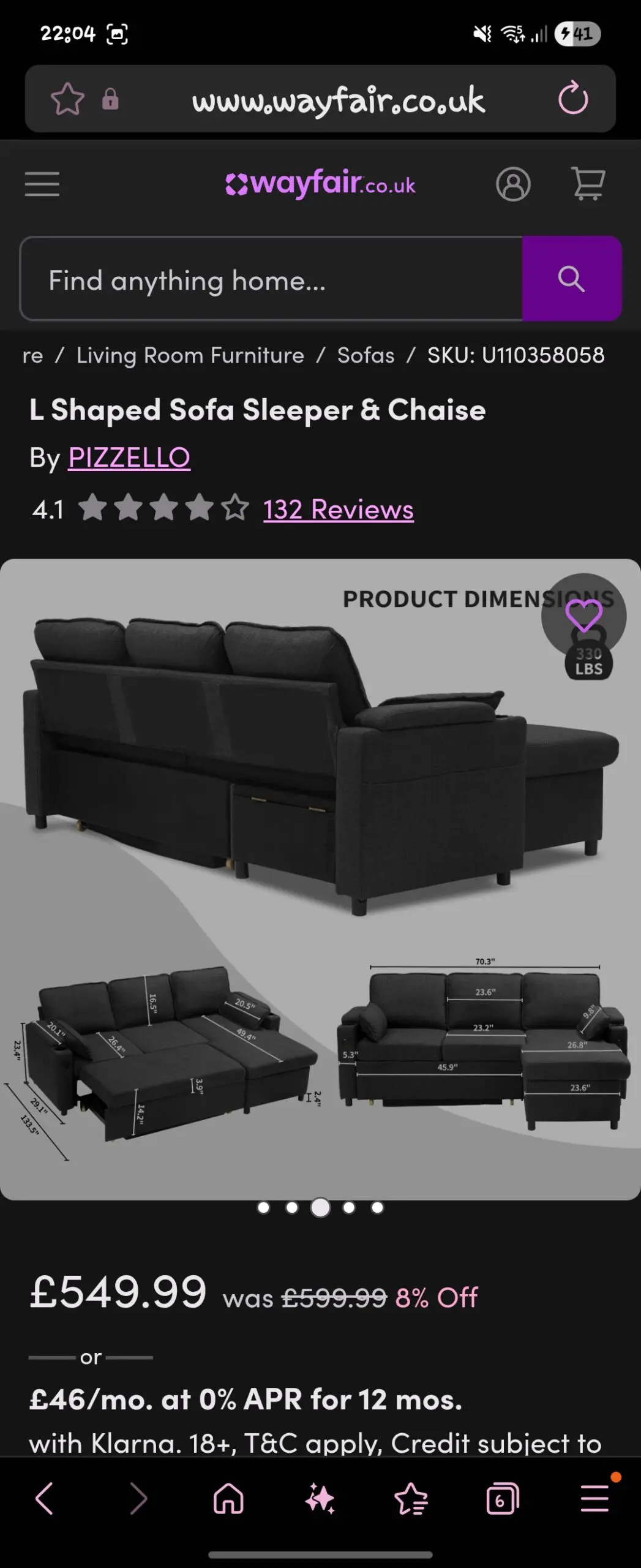641x1568 pixels.
Task: Tap the padlock for site security info
Action: [110, 100]
